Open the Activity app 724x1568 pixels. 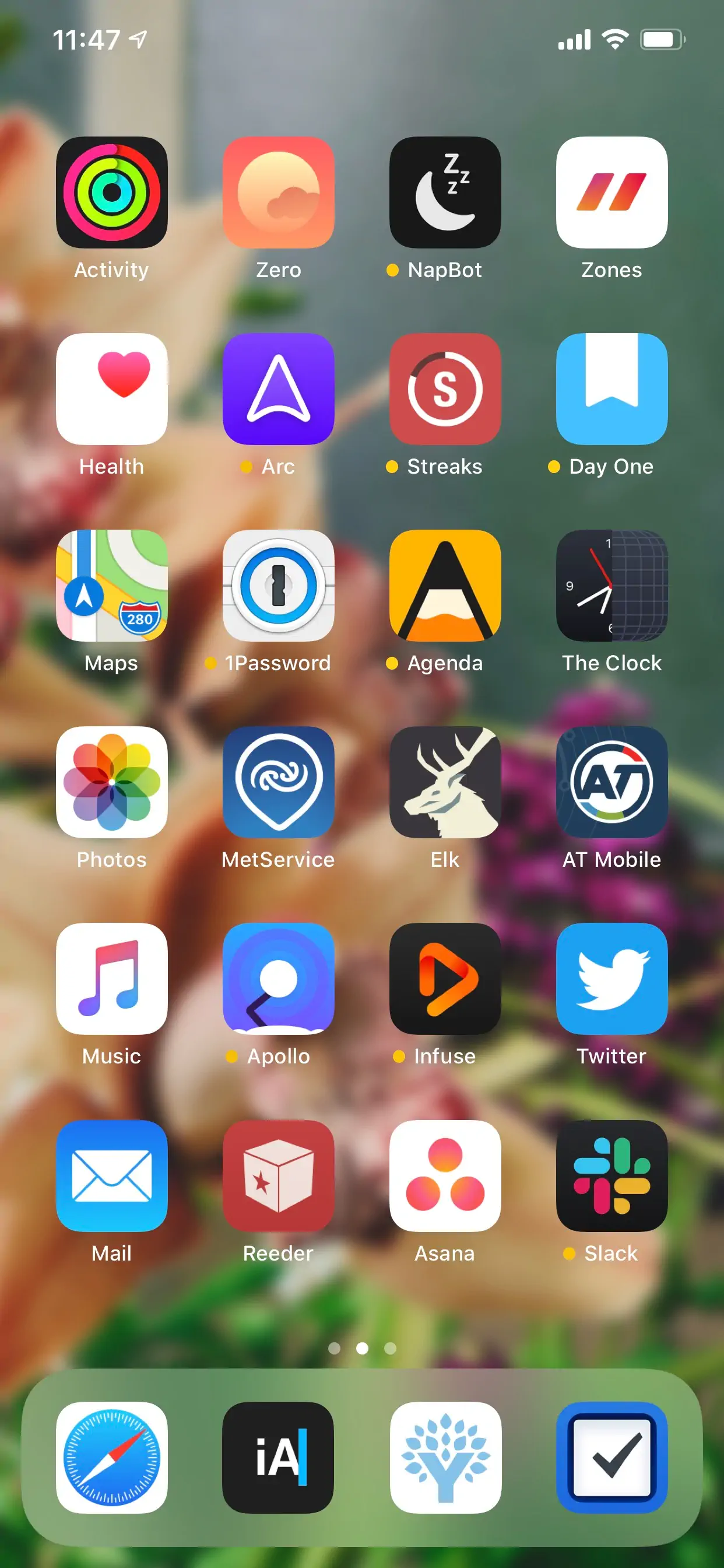(x=111, y=192)
